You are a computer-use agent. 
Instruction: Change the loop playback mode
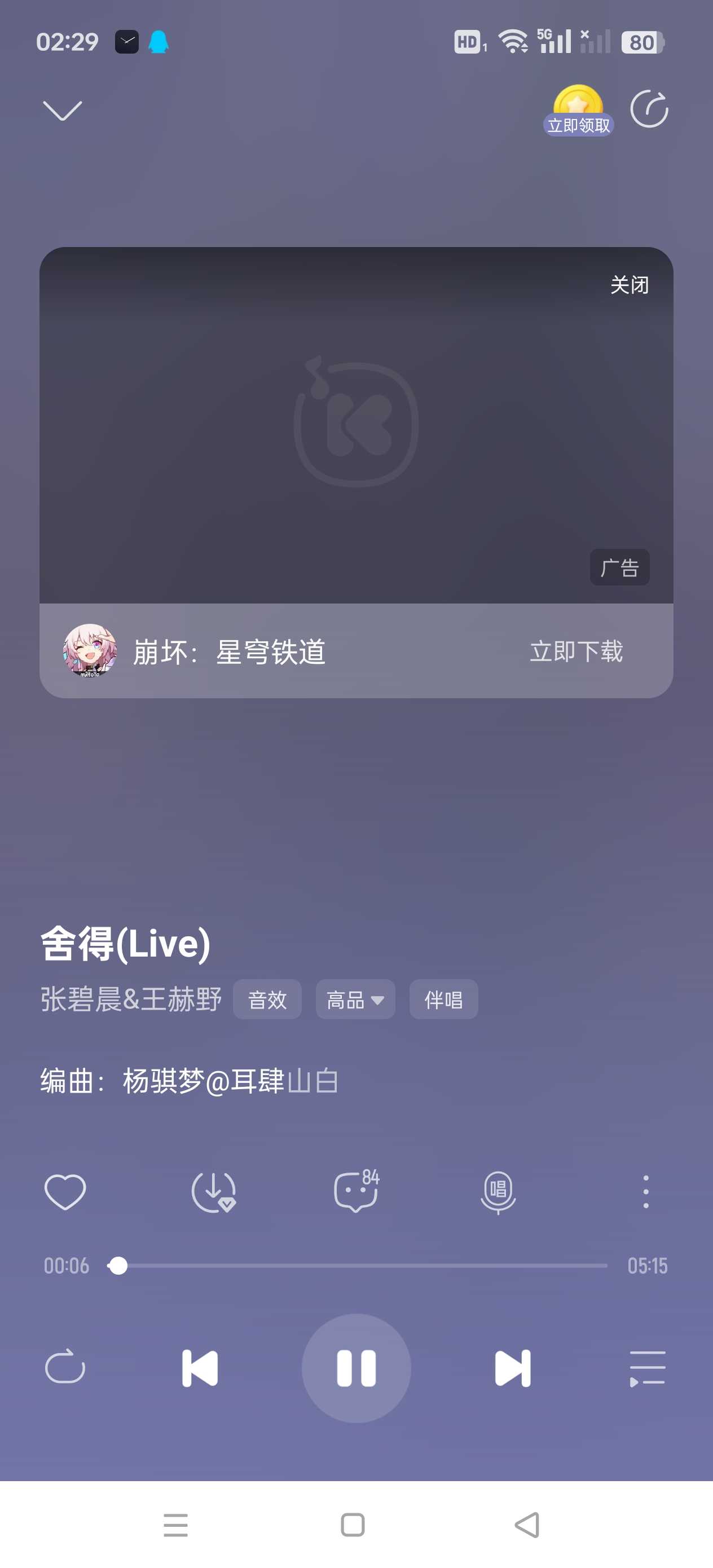tap(65, 1367)
